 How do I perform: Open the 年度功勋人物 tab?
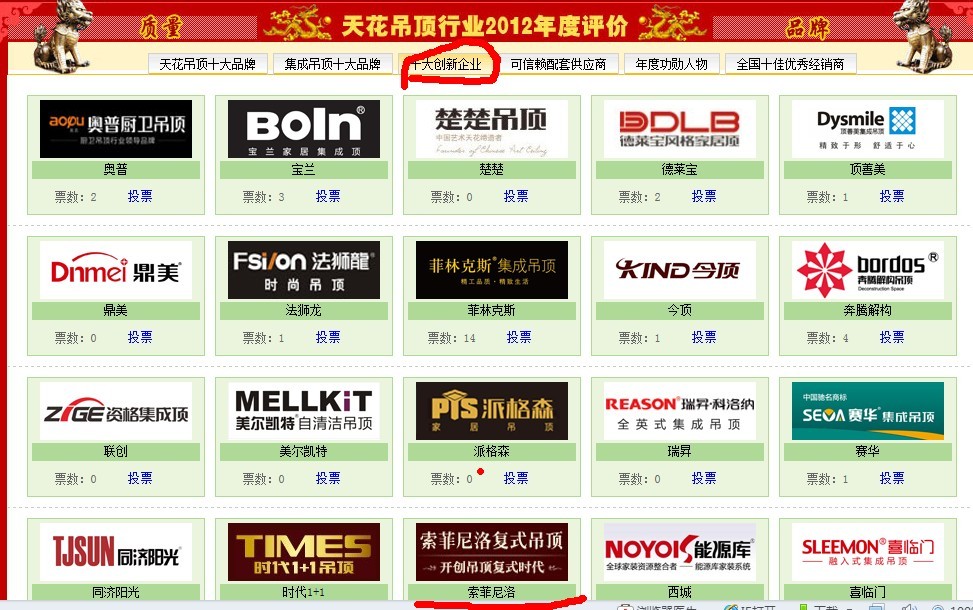point(672,64)
